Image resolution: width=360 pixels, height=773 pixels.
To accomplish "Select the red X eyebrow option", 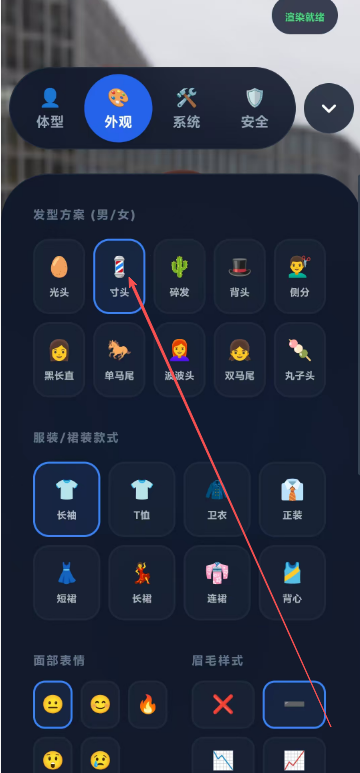I will (x=223, y=704).
